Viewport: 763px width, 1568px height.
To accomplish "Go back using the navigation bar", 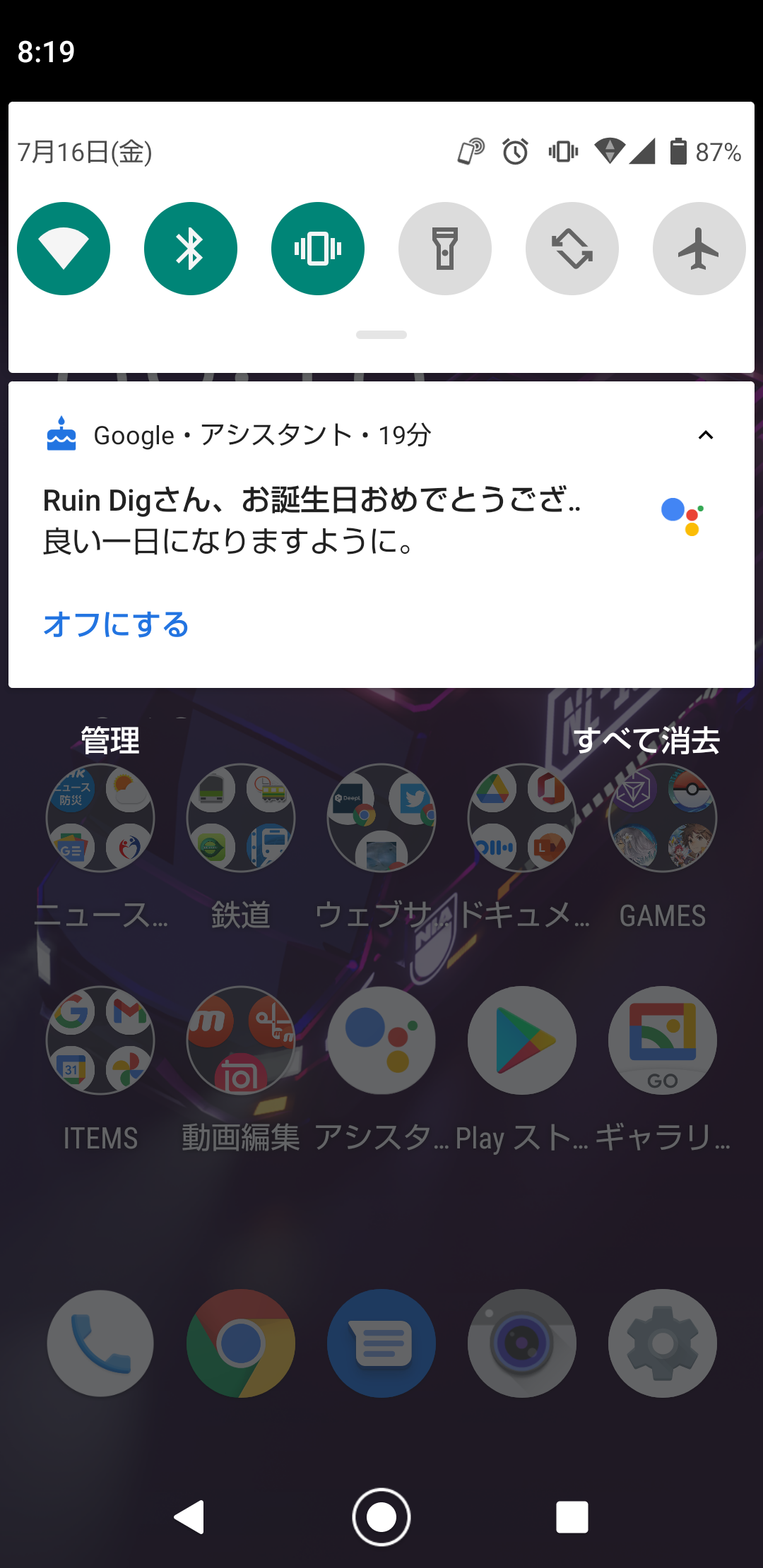I will tap(189, 1517).
